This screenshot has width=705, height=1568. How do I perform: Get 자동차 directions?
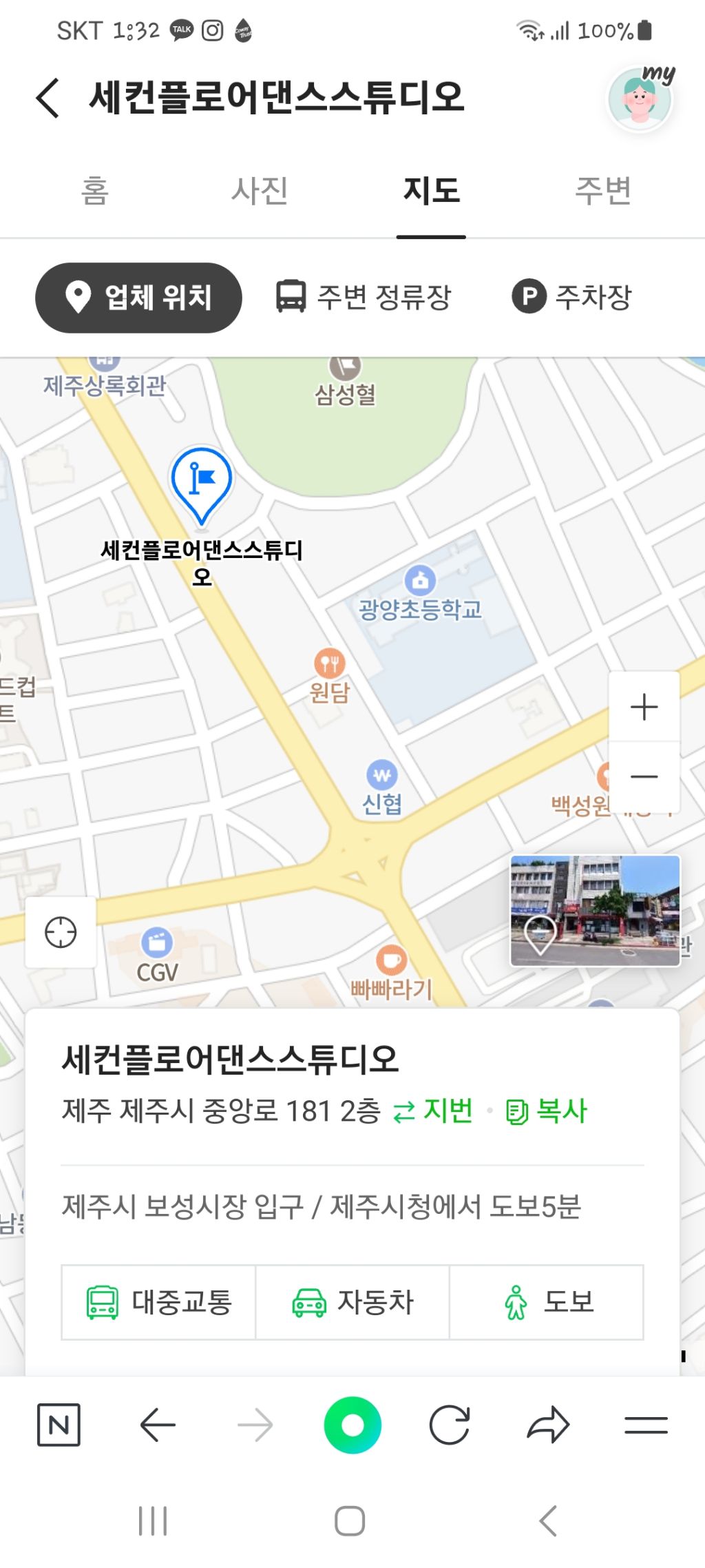tap(352, 1302)
